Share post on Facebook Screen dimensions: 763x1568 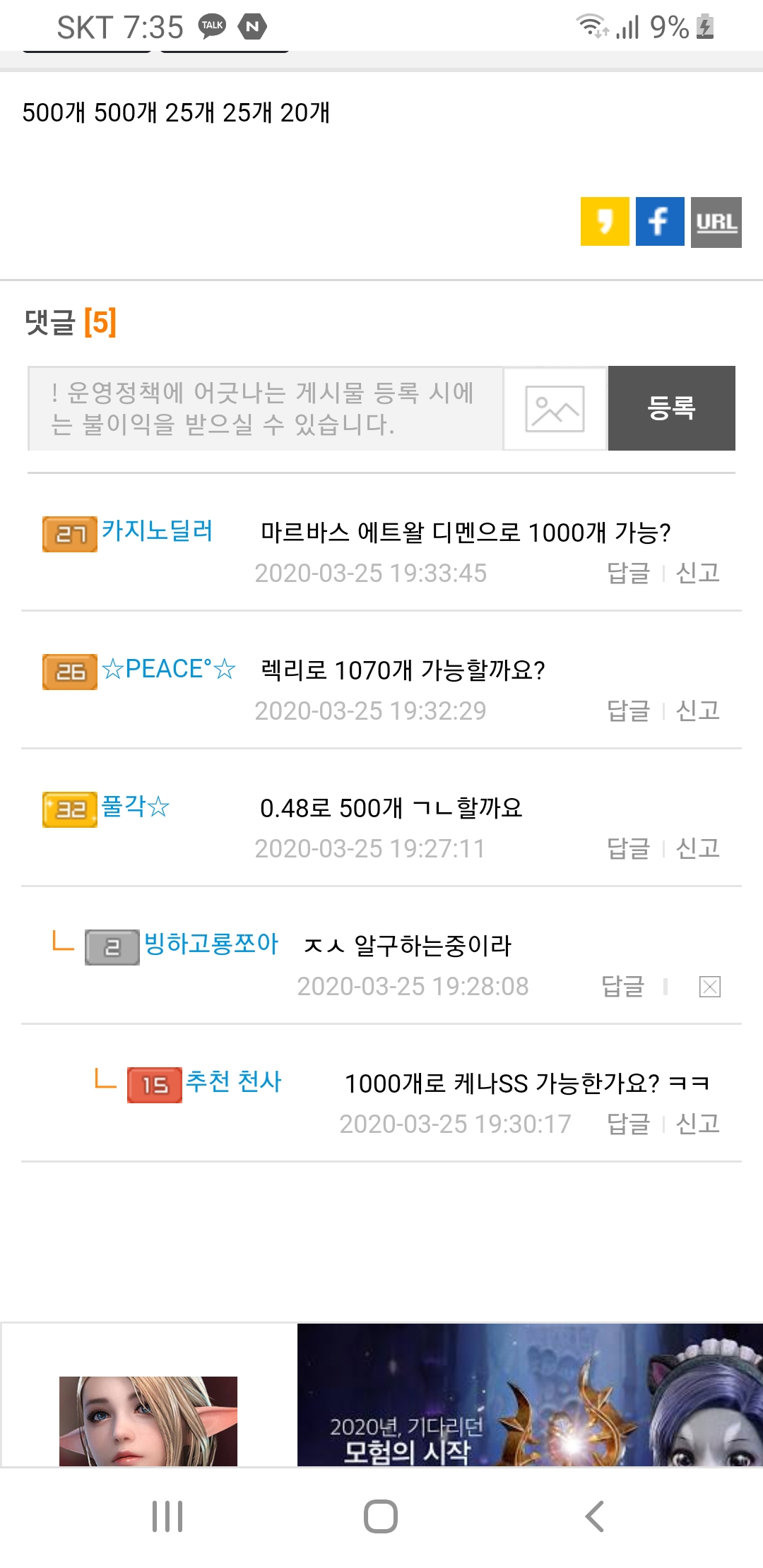(x=659, y=222)
